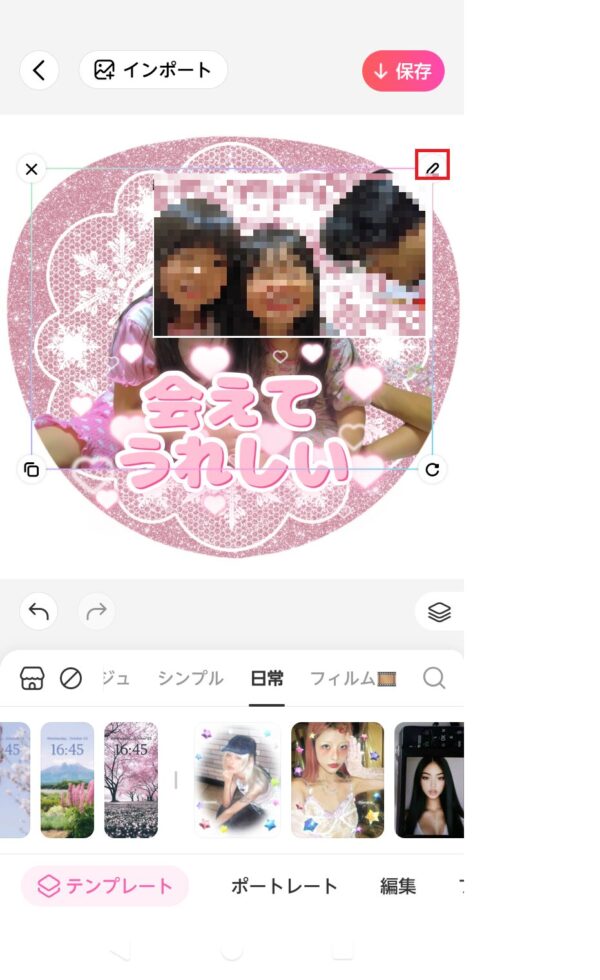The width and height of the screenshot is (600, 980).
Task: Open the template store
Action: (x=32, y=679)
